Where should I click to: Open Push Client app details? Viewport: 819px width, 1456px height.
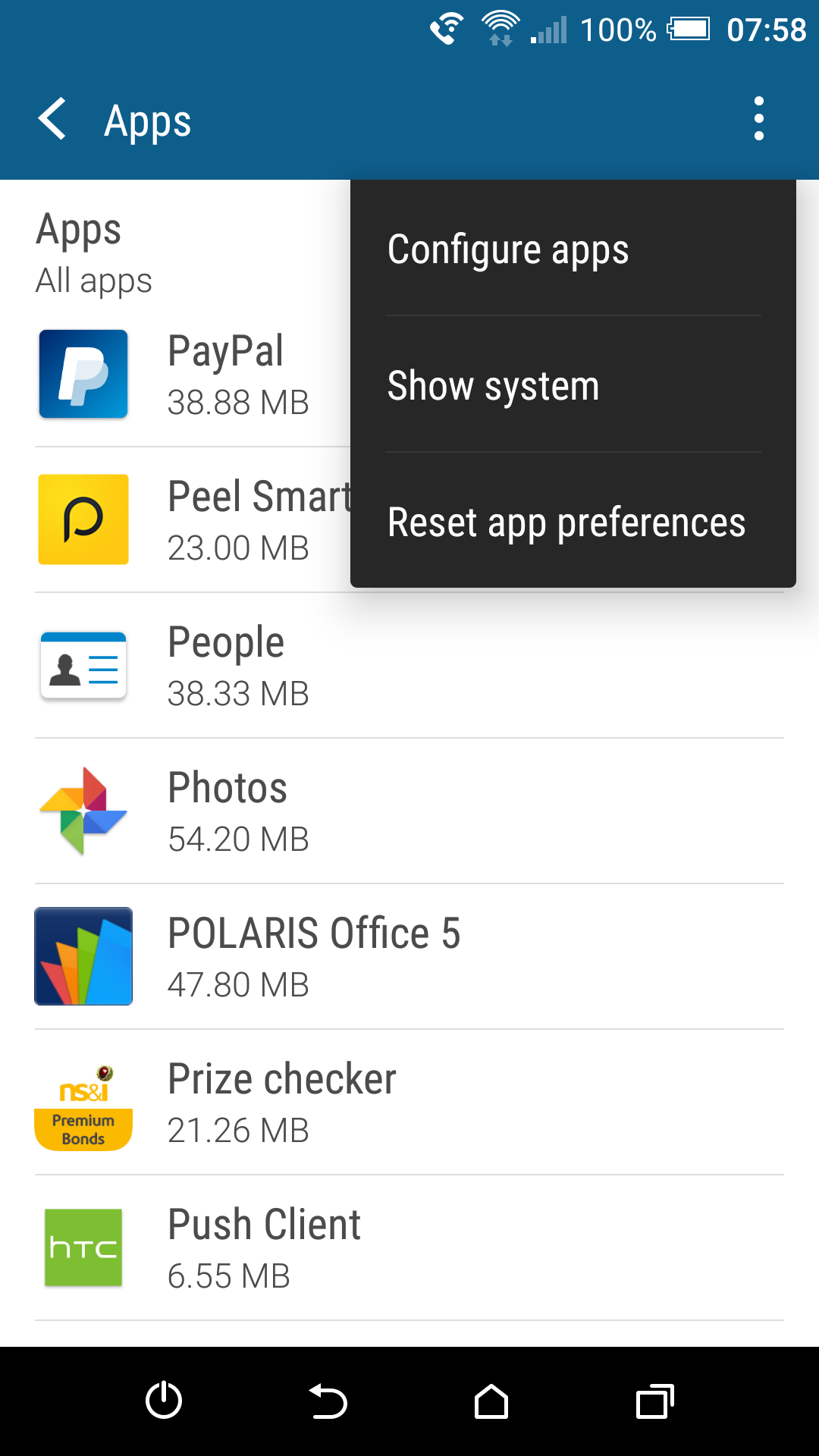coord(409,1248)
